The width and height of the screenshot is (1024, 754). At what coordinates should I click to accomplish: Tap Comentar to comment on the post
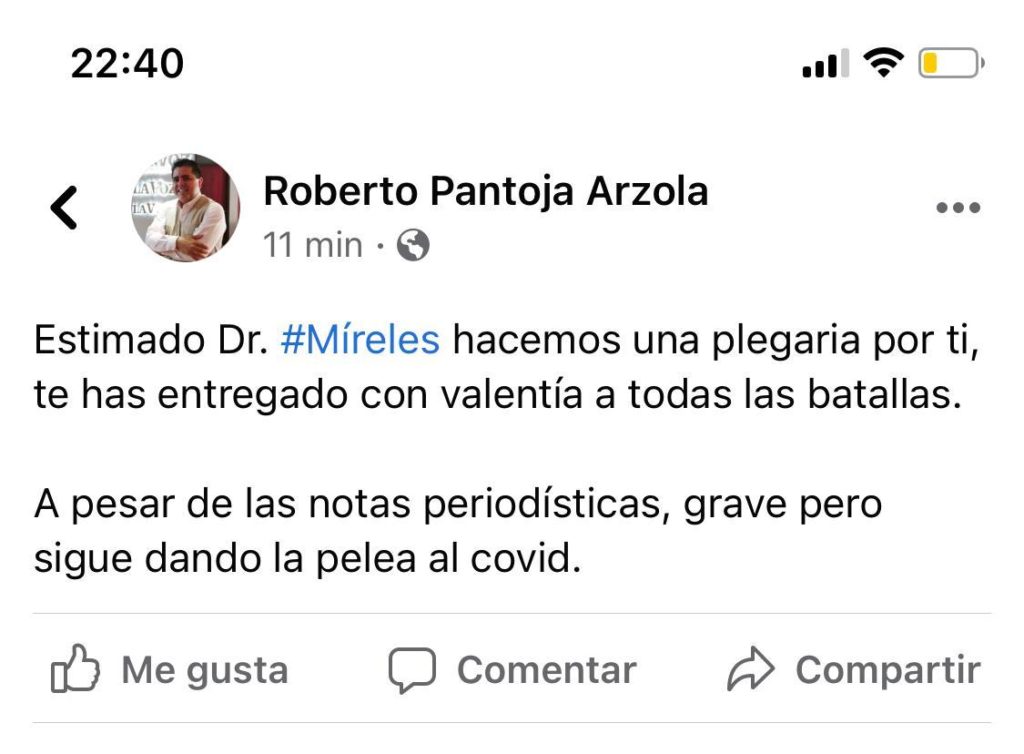pos(512,670)
